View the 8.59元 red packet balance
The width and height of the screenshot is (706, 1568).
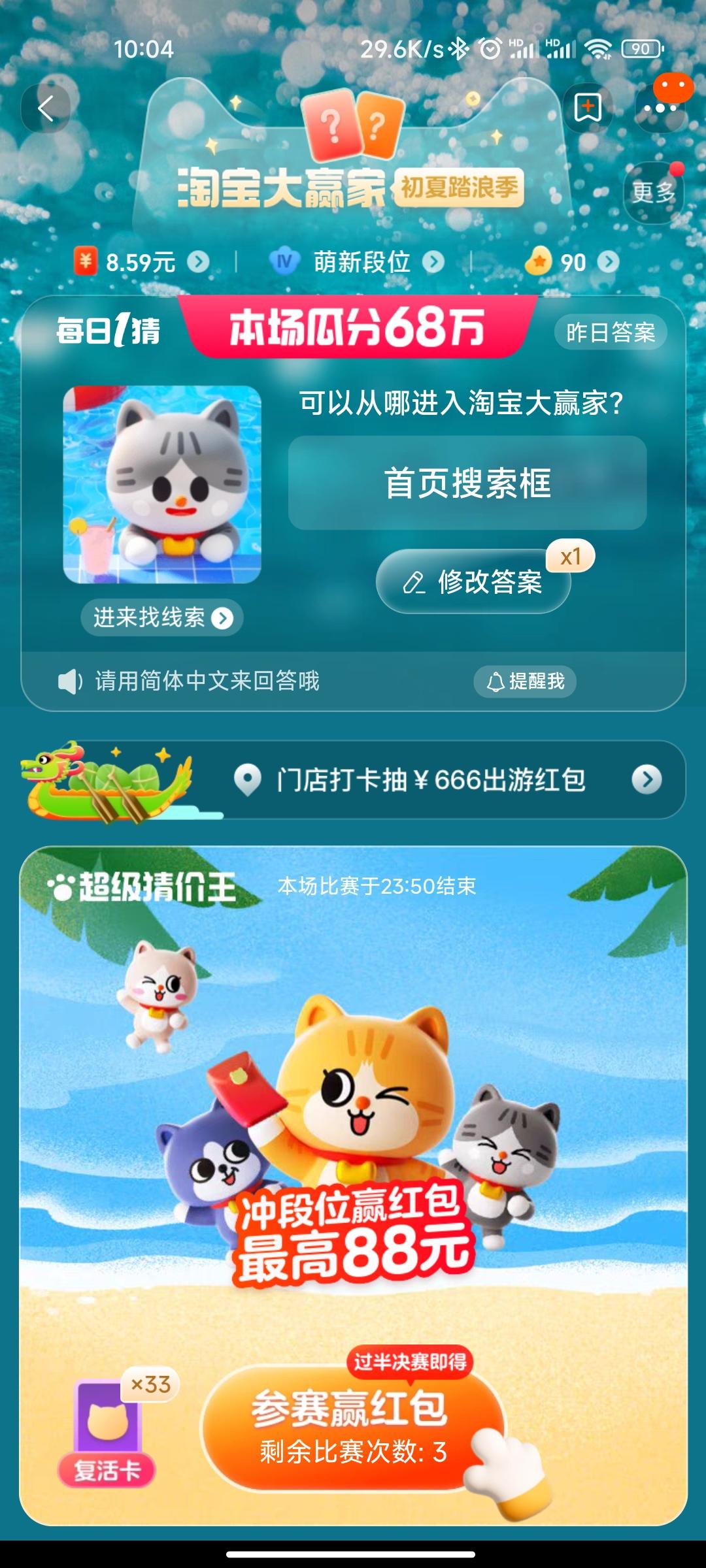click(142, 262)
